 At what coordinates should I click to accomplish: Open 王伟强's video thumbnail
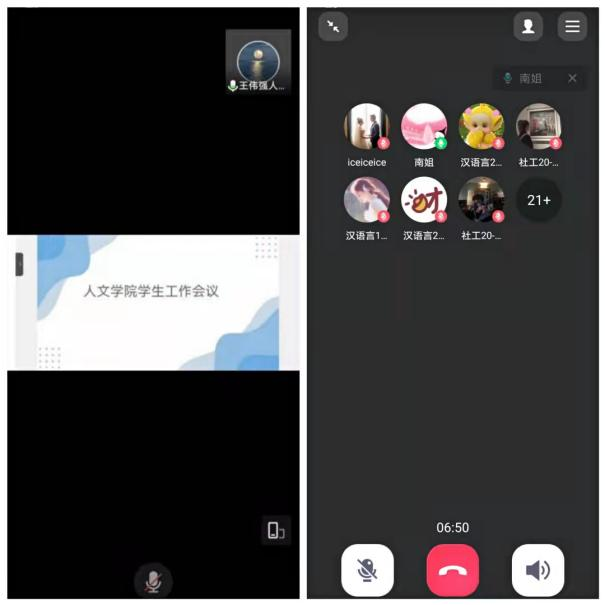click(x=258, y=62)
